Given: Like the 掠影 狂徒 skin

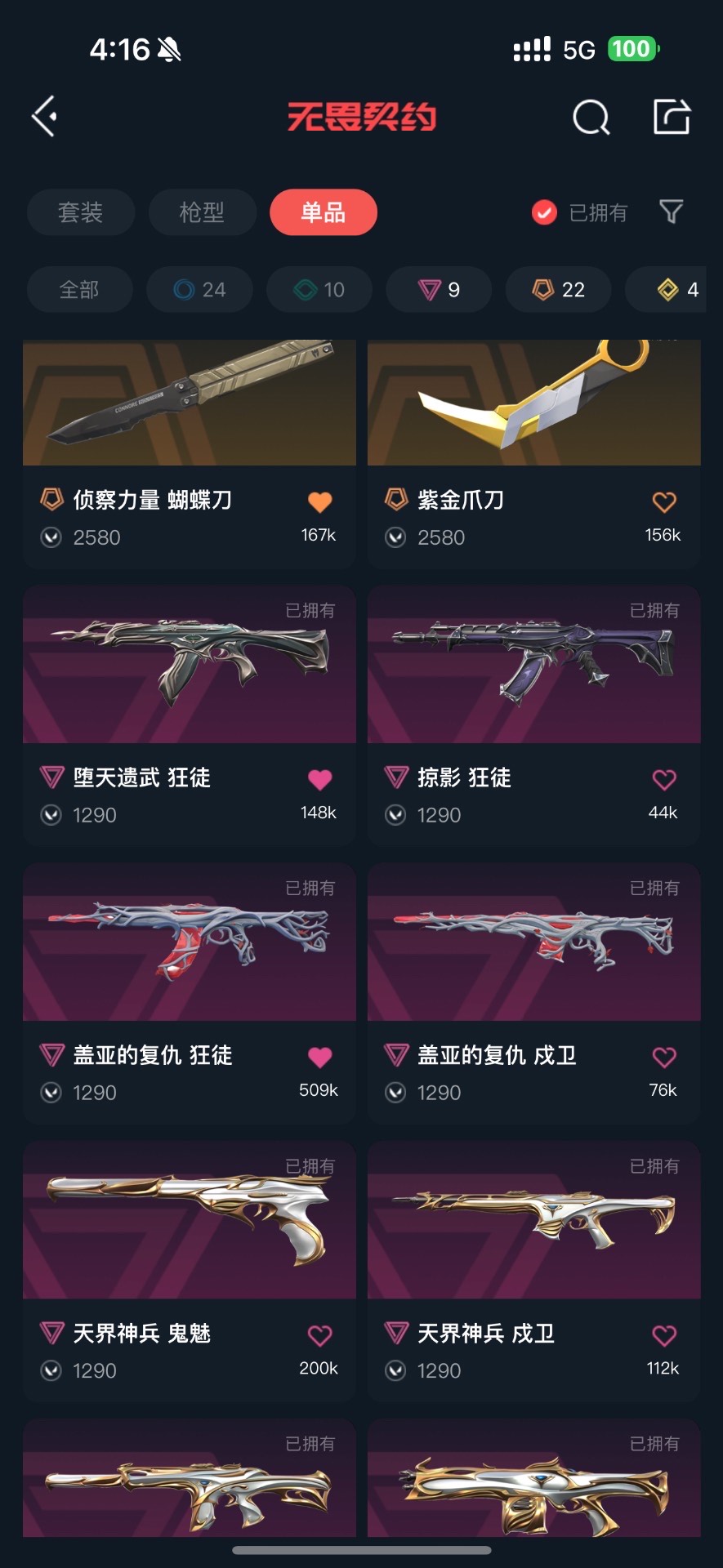Looking at the screenshot, I should (x=663, y=780).
